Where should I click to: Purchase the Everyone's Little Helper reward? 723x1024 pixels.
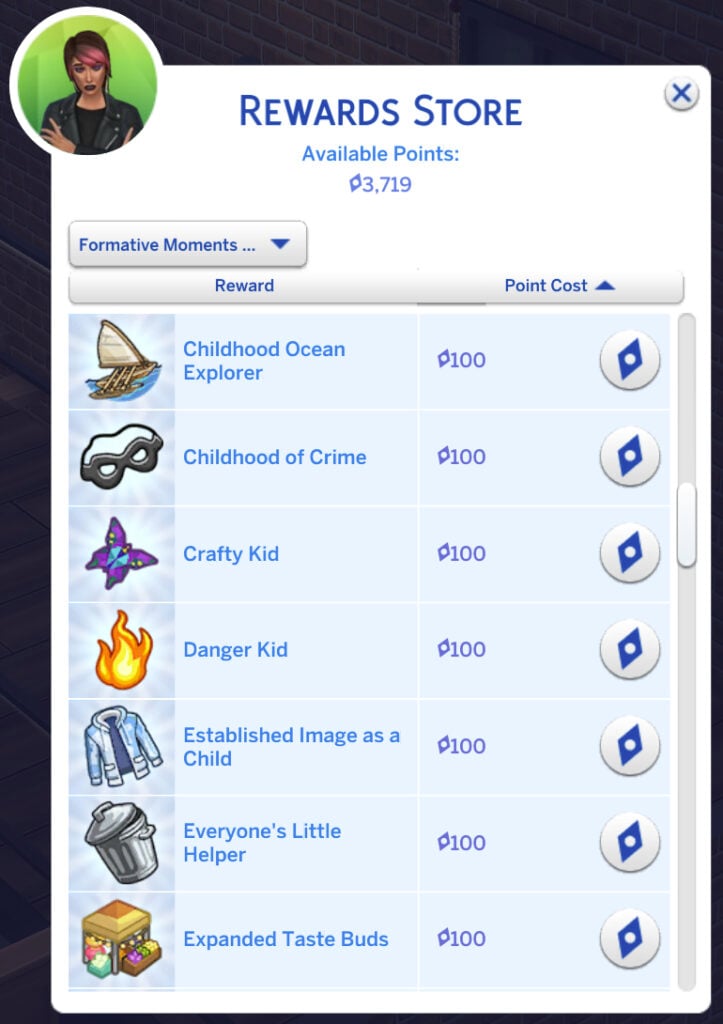pyautogui.click(x=629, y=843)
